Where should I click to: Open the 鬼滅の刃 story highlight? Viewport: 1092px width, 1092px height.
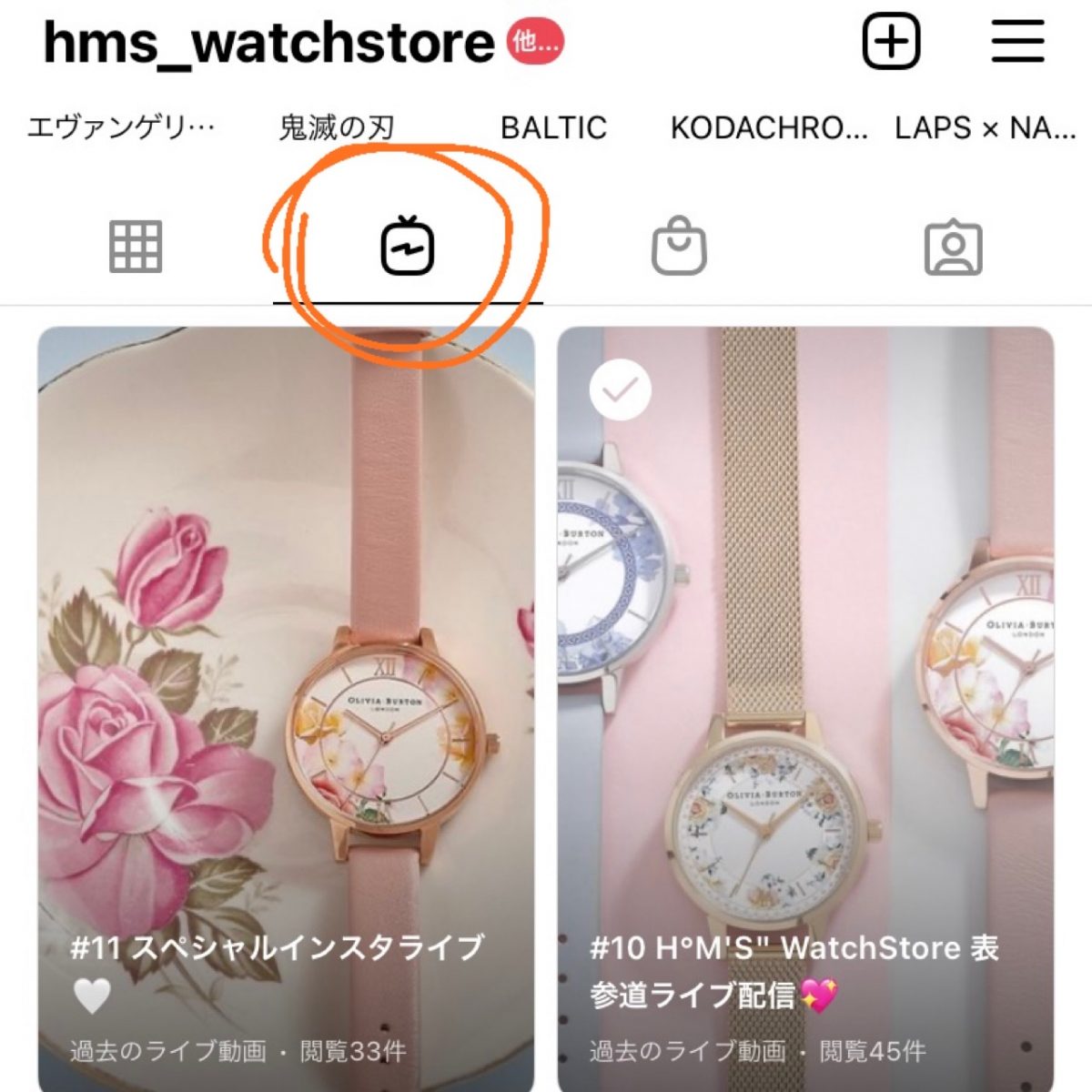click(336, 127)
